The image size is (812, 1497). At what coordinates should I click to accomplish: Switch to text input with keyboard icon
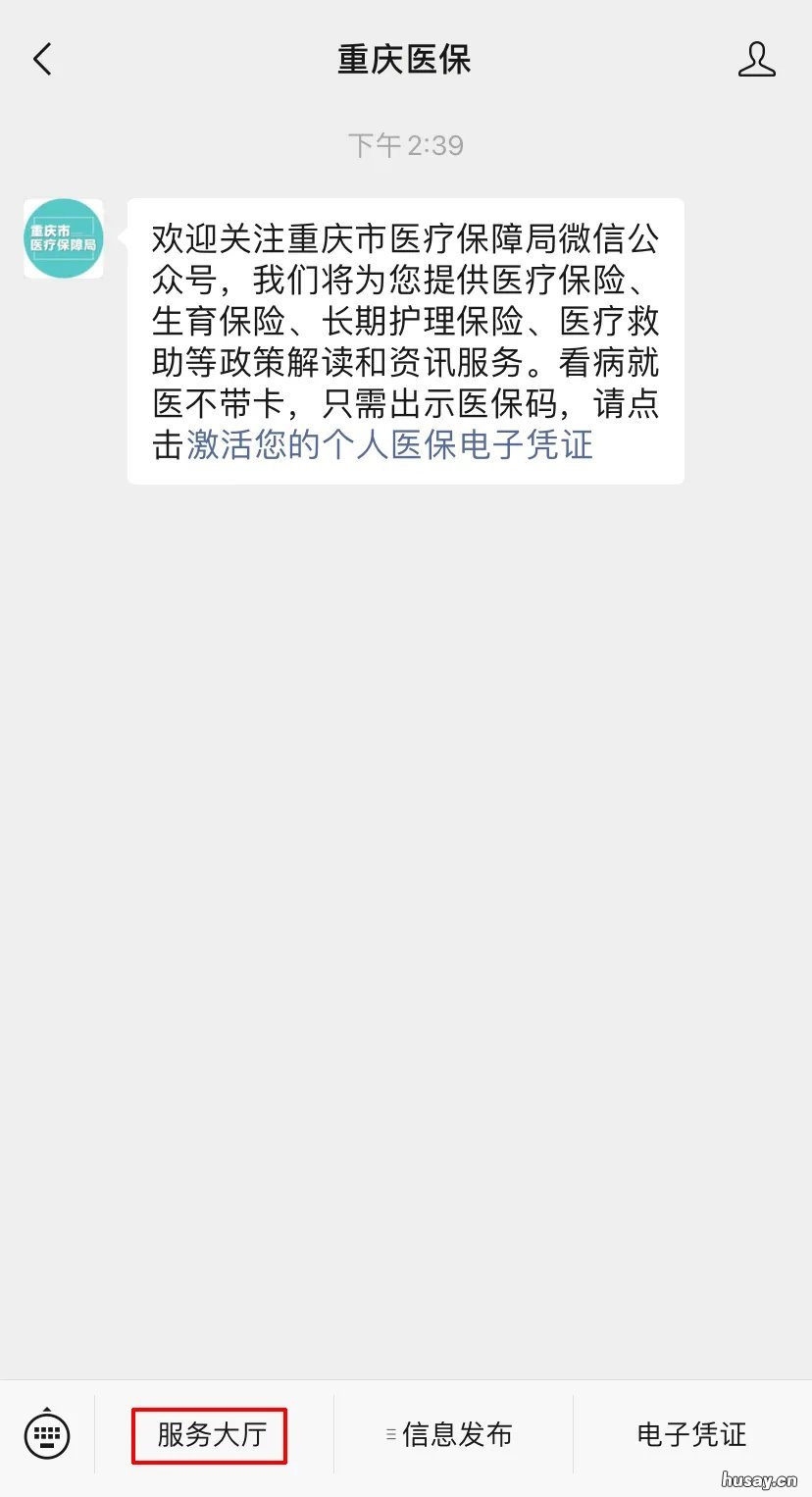pyautogui.click(x=47, y=1434)
